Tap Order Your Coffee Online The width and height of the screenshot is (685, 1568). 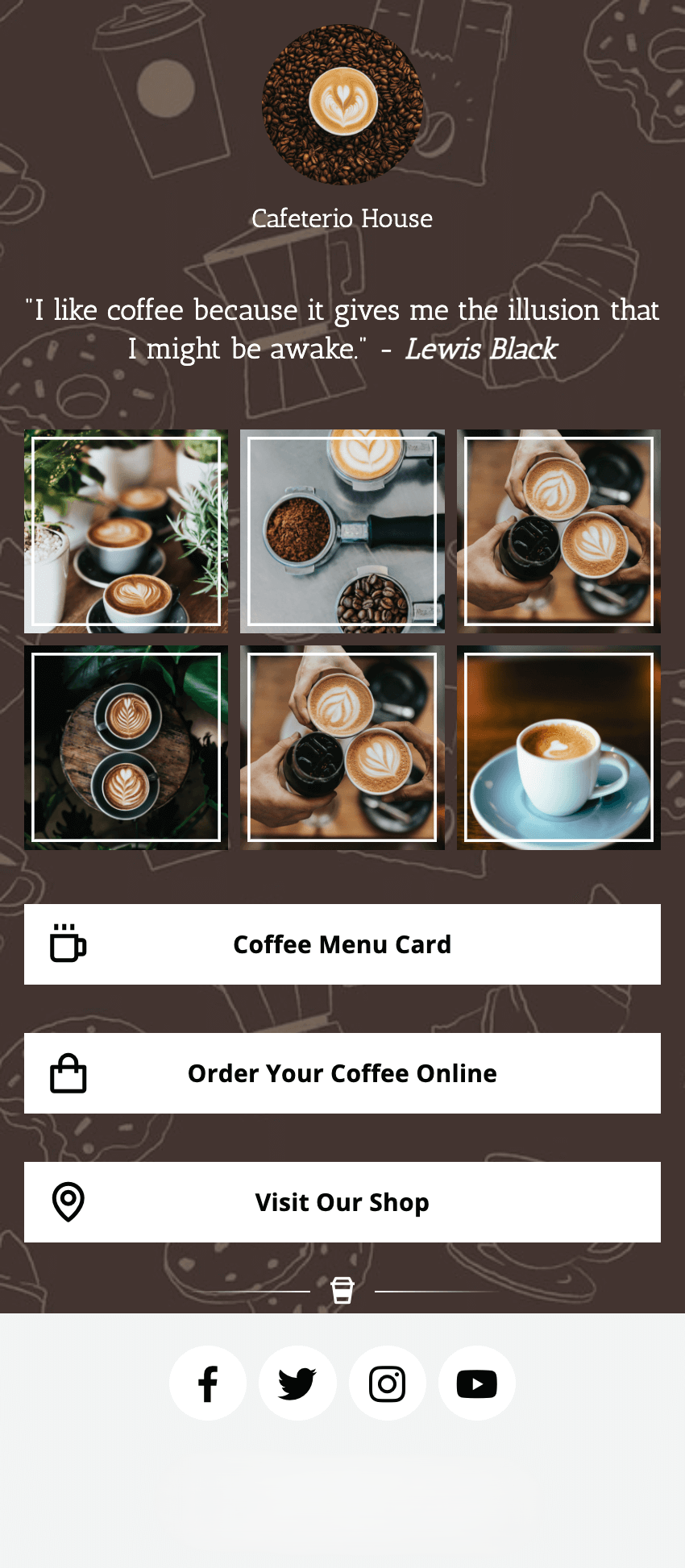coord(342,1073)
